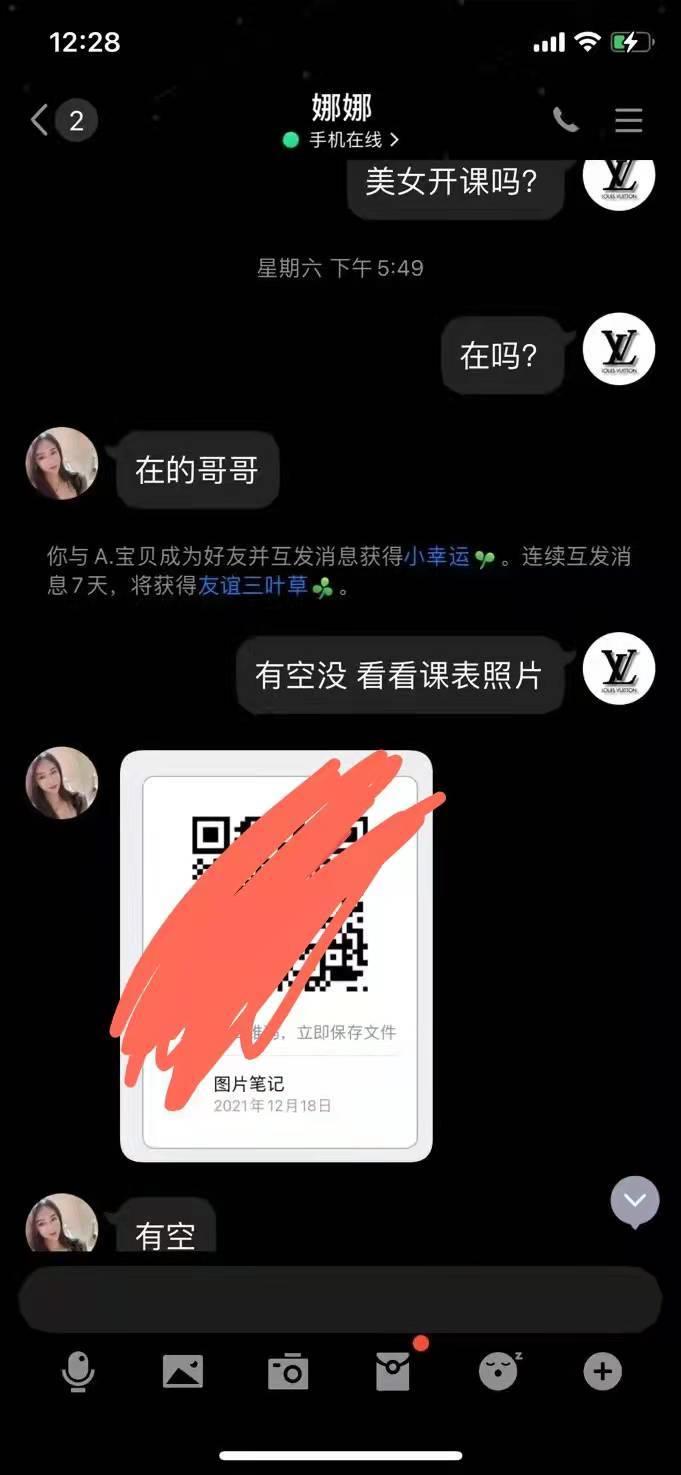The width and height of the screenshot is (681, 1475).
Task: Start a voice call with 娜娜
Action: point(566,120)
